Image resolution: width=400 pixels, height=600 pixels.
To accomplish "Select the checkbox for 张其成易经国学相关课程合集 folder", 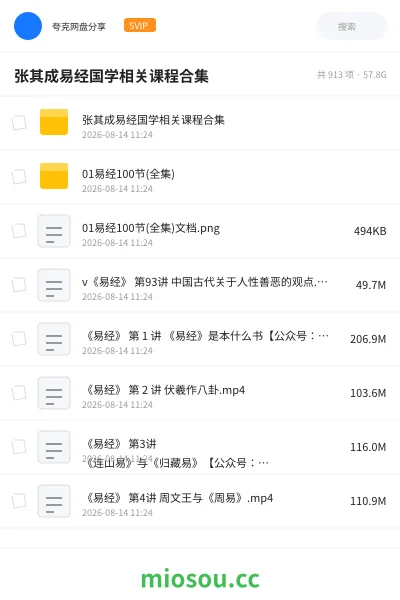I will click(x=19, y=122).
